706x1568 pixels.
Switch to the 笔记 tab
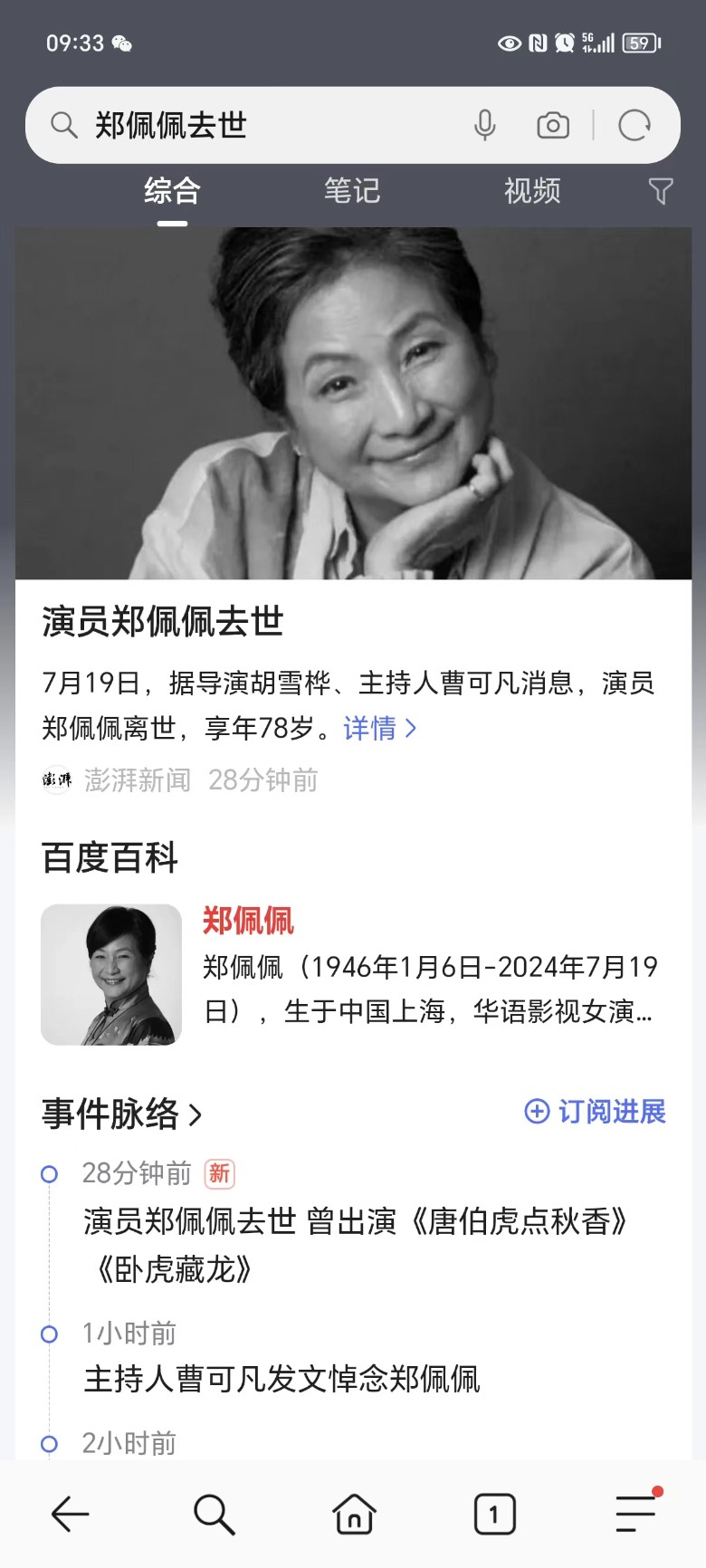click(x=352, y=191)
